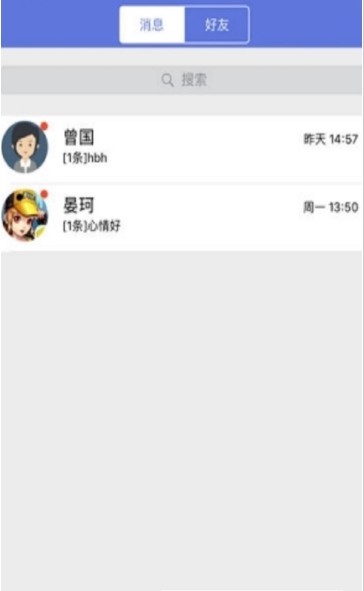The image size is (364, 591).
Task: Open the chat with 晏珂
Action: coord(182,217)
